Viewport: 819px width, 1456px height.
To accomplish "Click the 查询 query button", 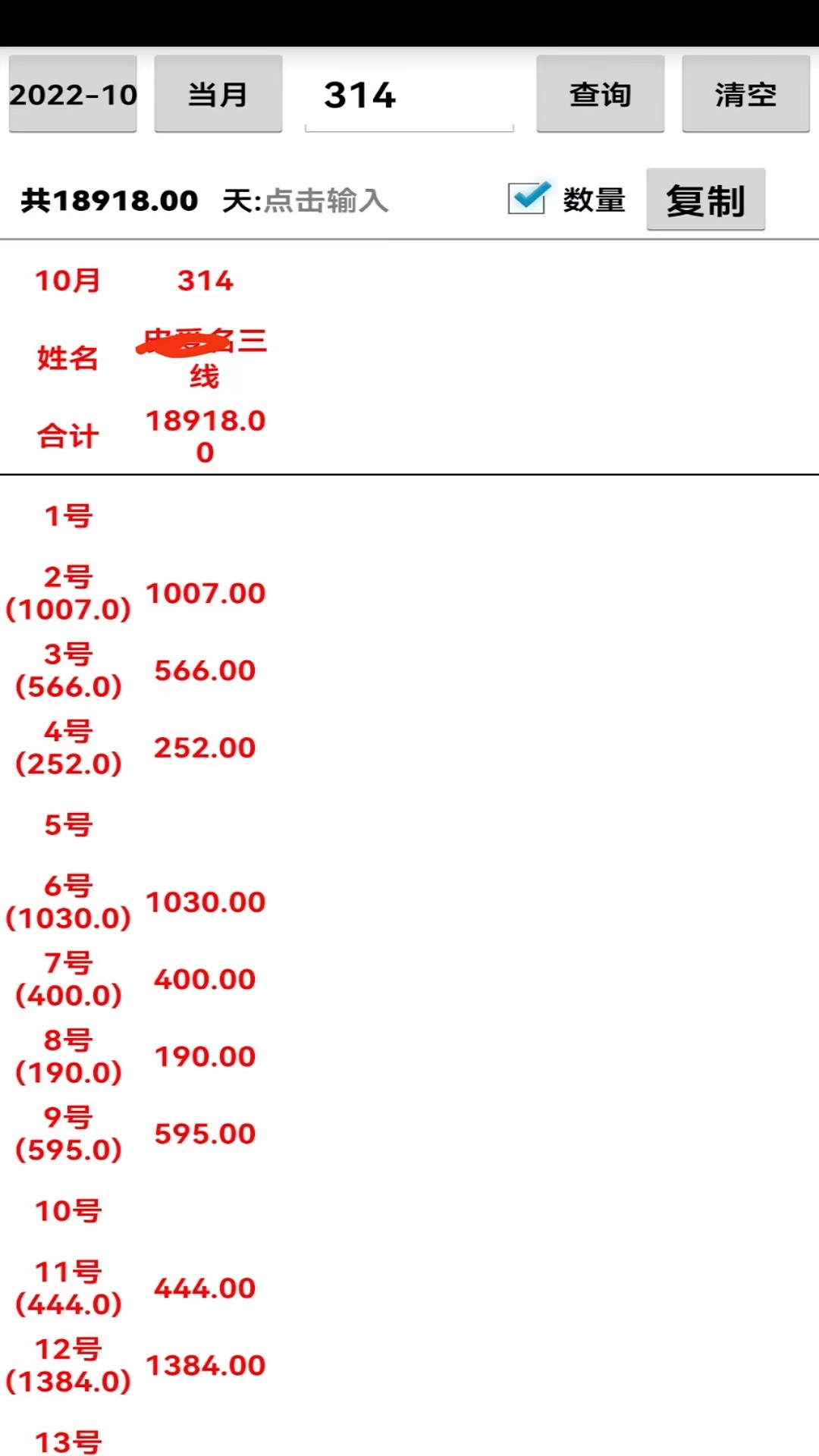I will (599, 94).
